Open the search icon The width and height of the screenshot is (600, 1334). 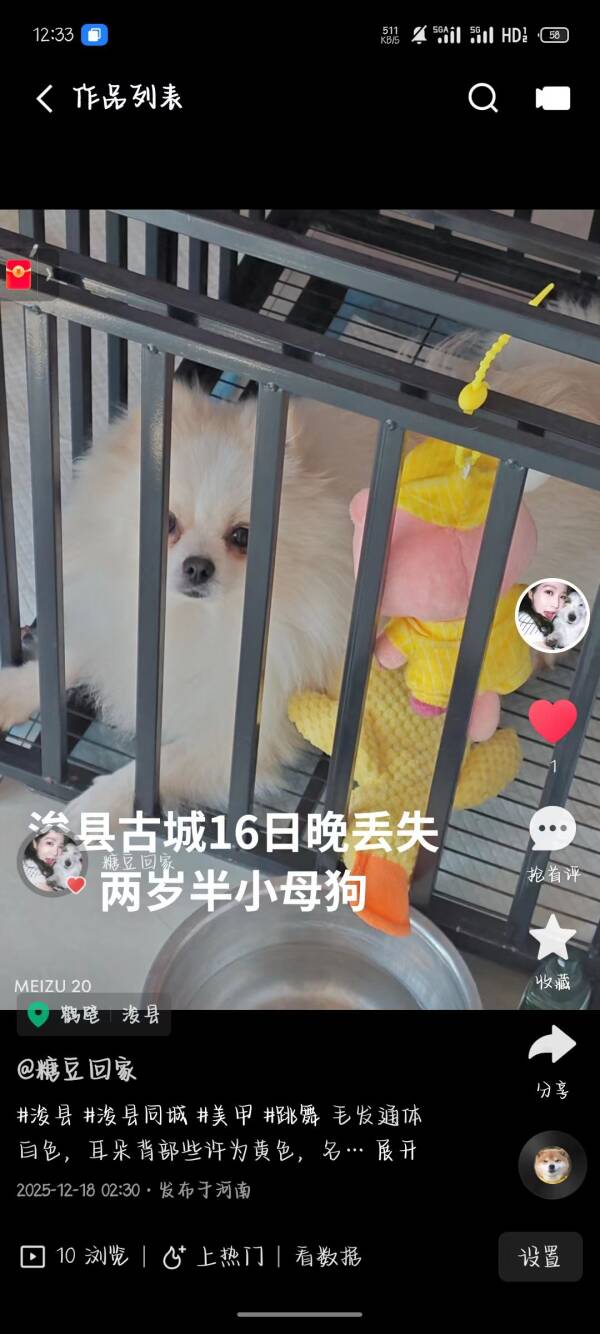483,98
